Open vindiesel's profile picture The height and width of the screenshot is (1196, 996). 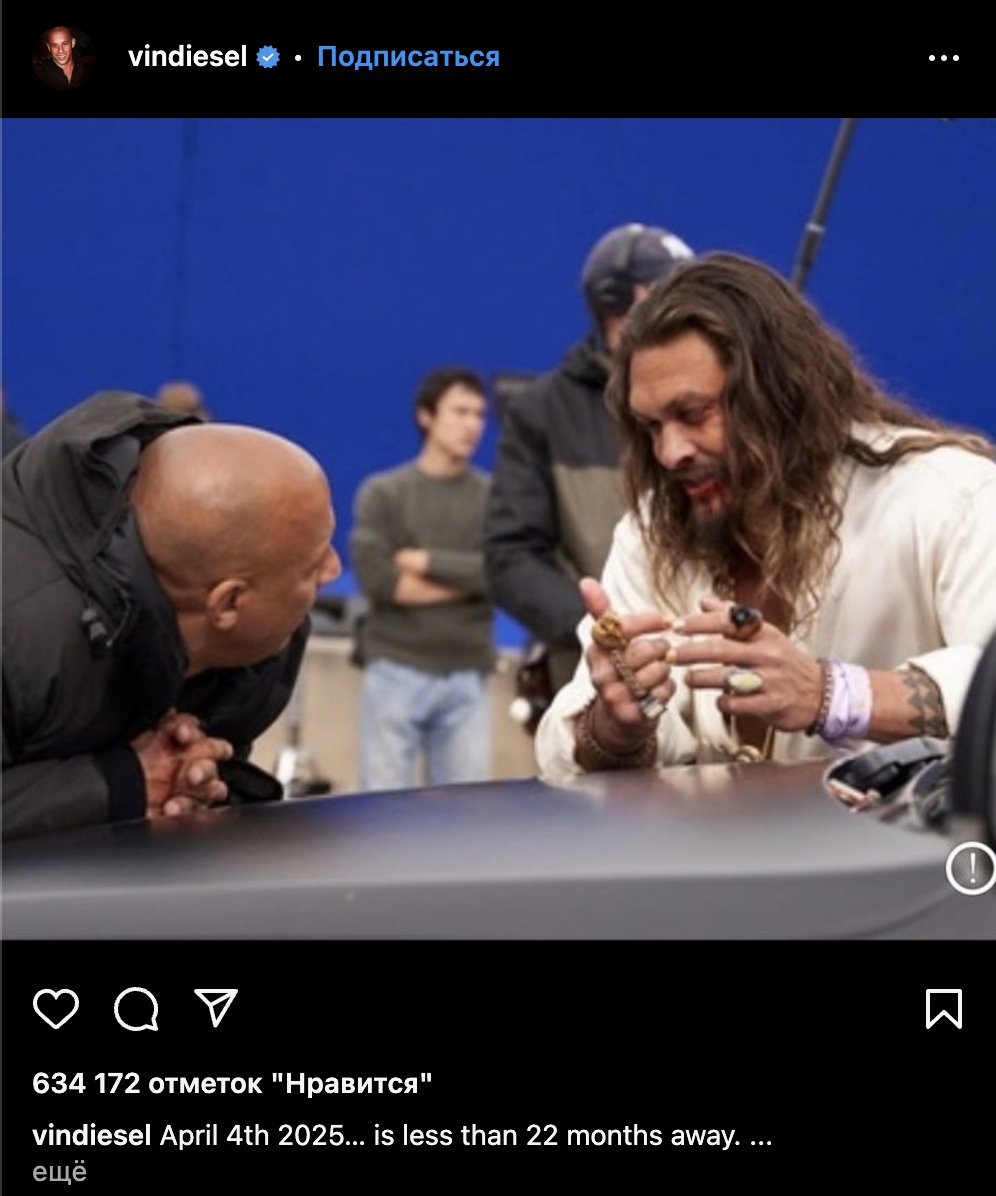(x=63, y=58)
